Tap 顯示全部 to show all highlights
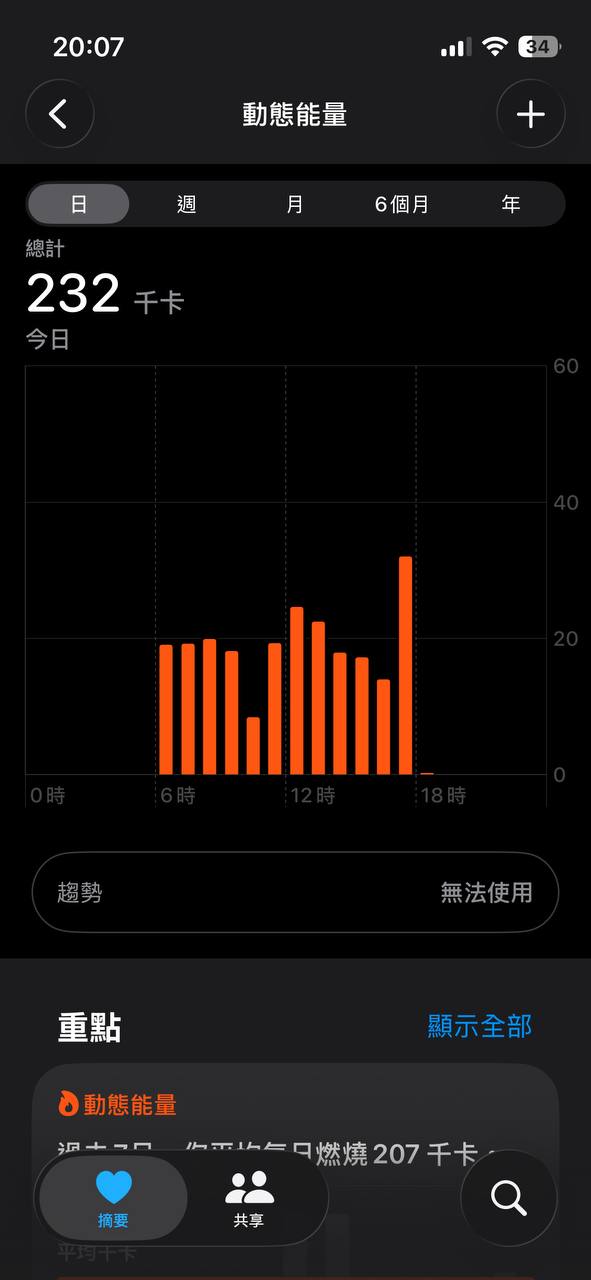This screenshot has height=1280, width=591. 480,1026
